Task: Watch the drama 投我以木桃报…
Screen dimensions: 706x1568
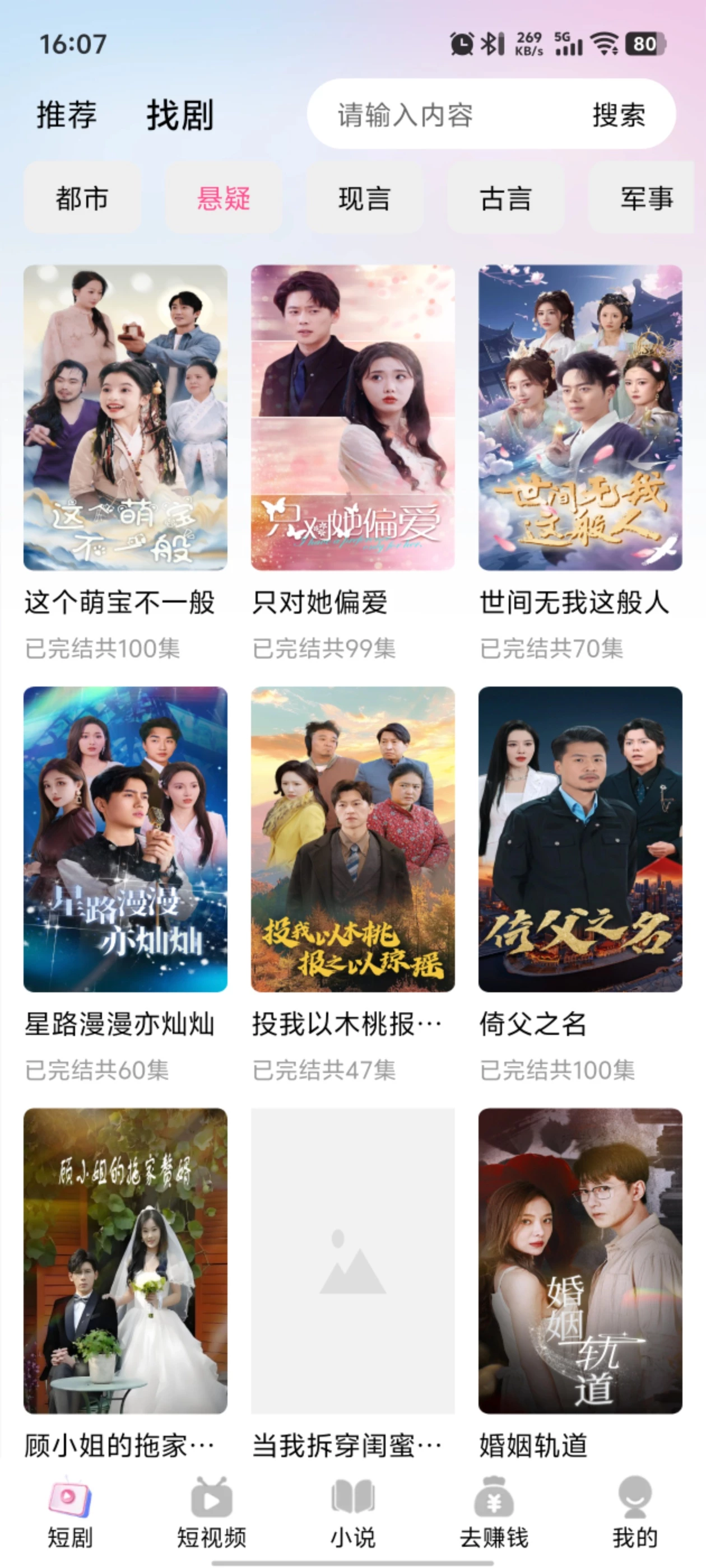Action: pyautogui.click(x=352, y=839)
